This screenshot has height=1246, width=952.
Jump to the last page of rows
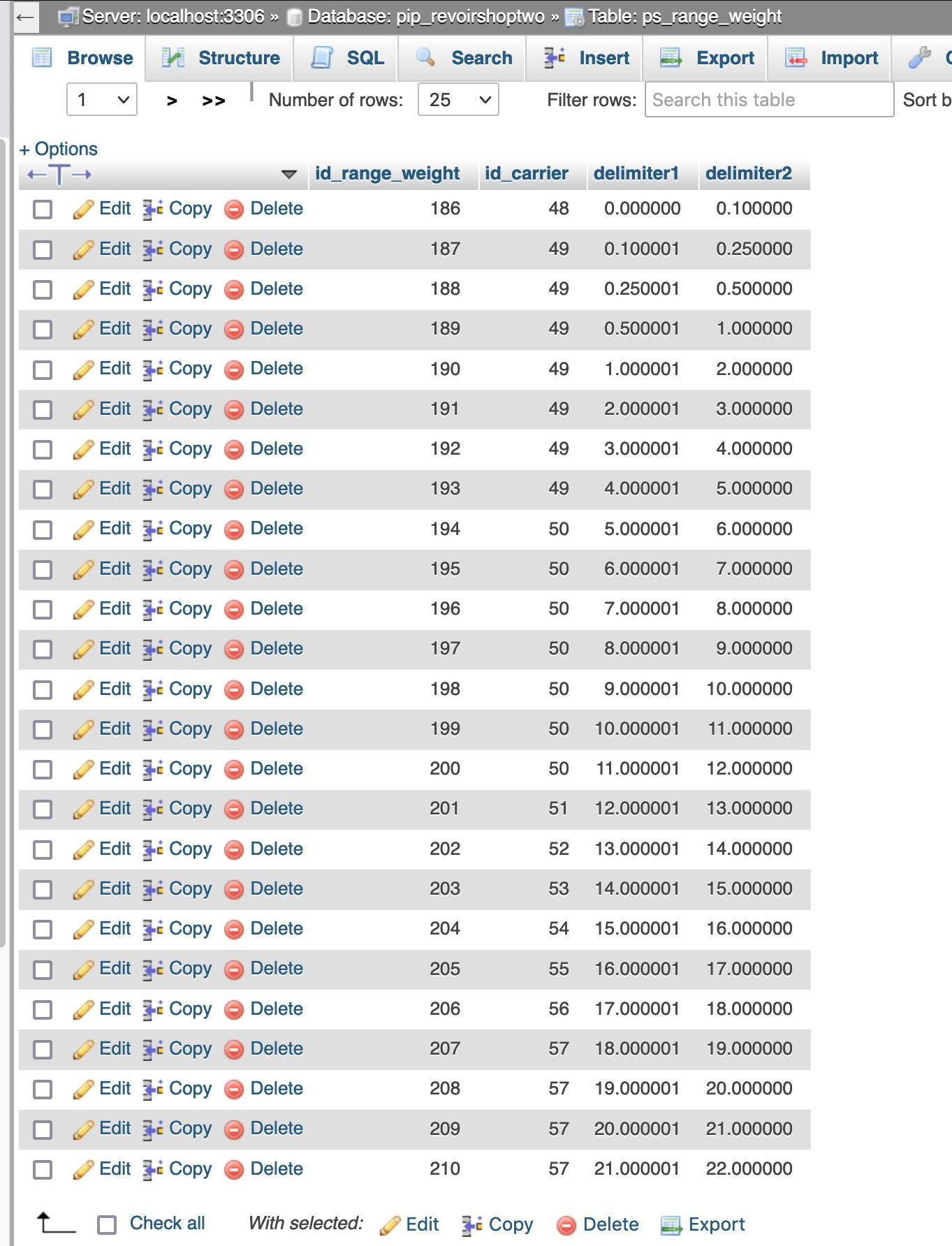(213, 101)
